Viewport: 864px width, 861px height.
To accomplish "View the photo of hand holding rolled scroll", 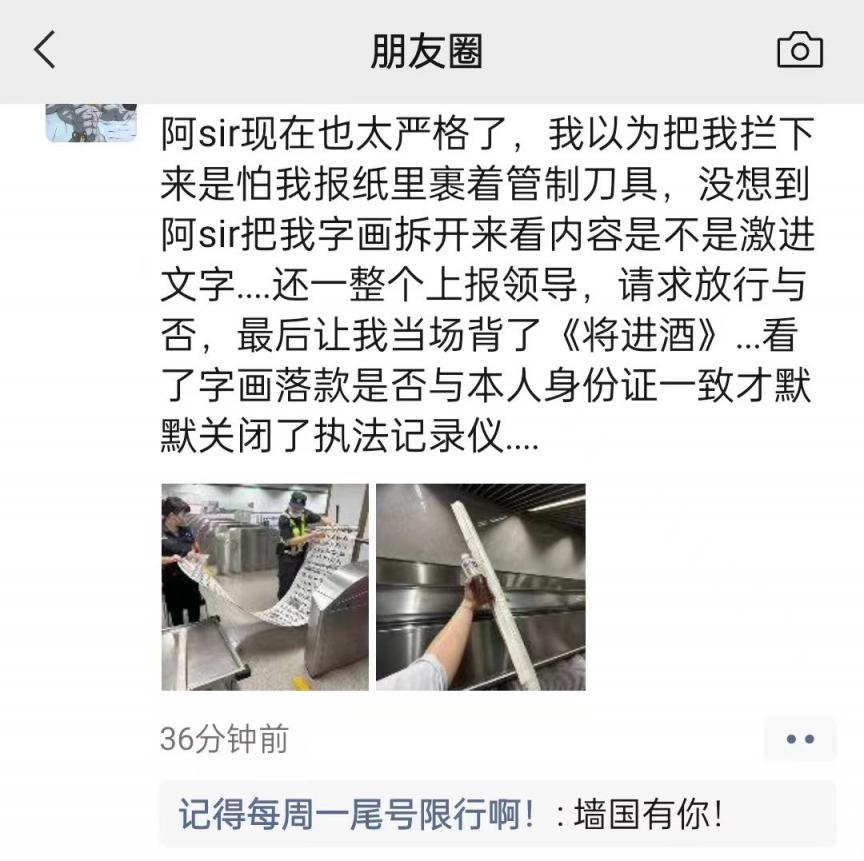I will click(480, 587).
